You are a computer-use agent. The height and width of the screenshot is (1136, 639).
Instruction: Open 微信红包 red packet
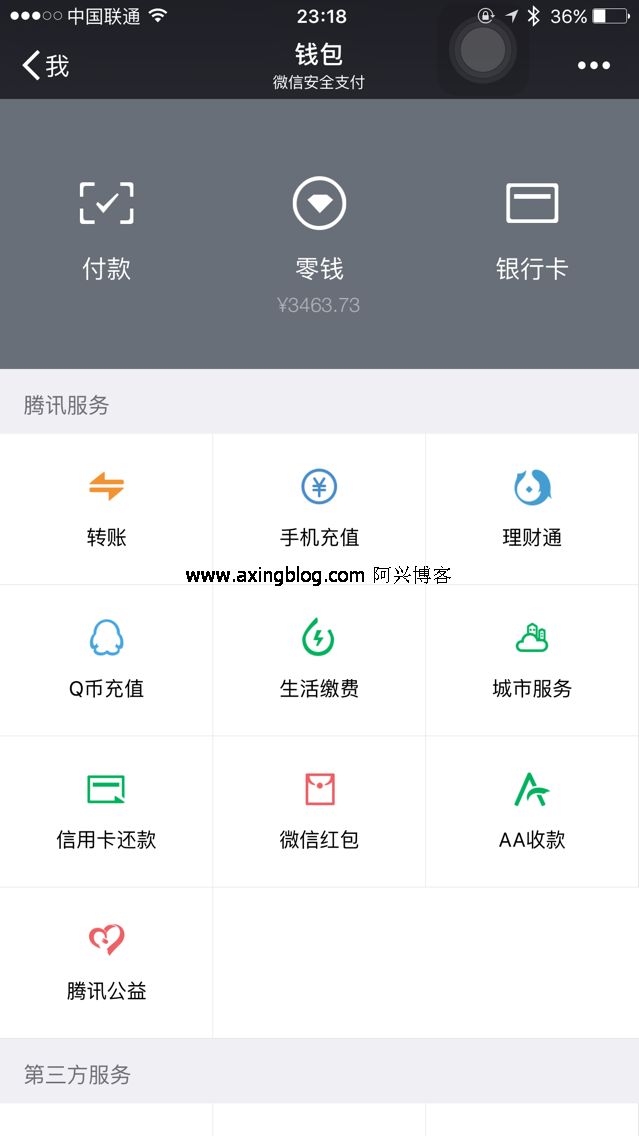pos(320,812)
